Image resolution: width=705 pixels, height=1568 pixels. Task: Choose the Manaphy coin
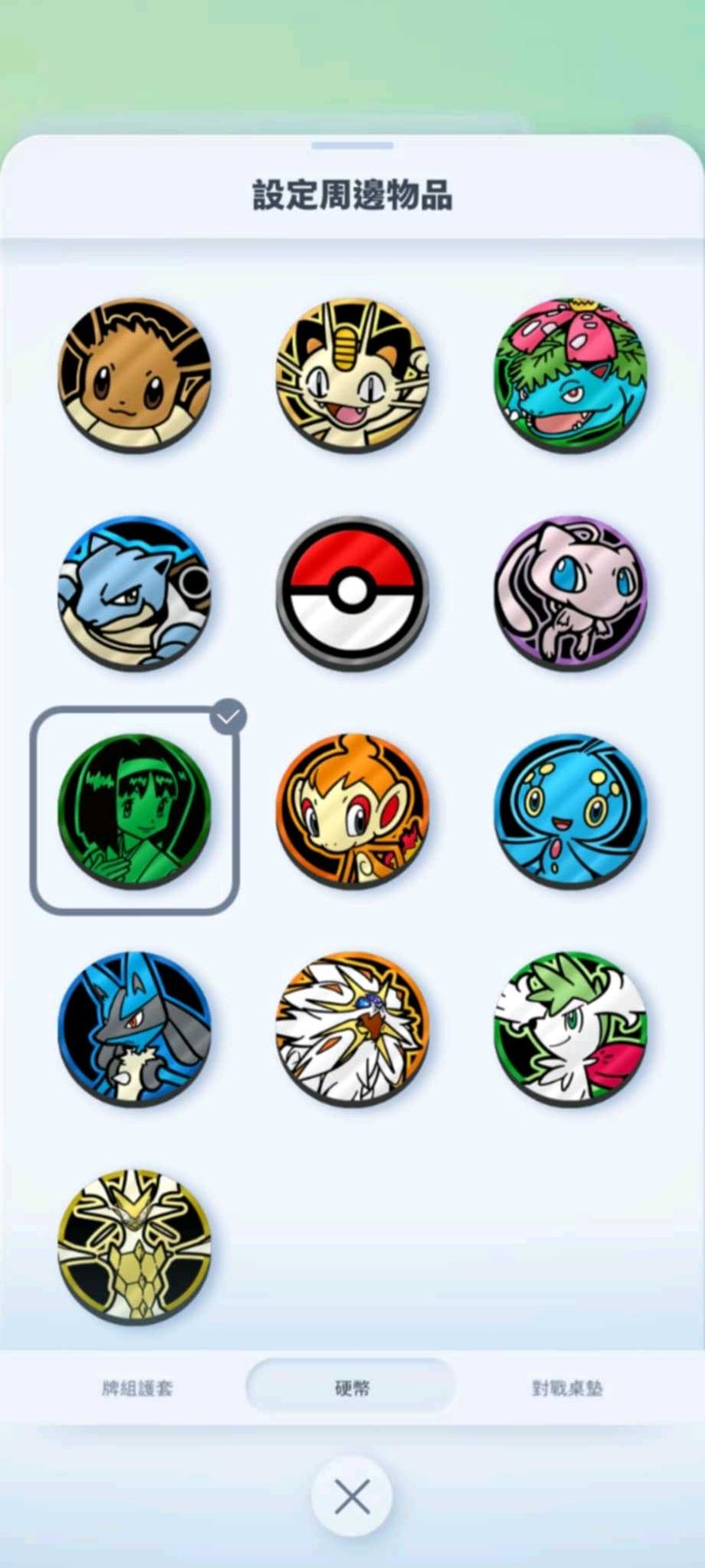(571, 810)
